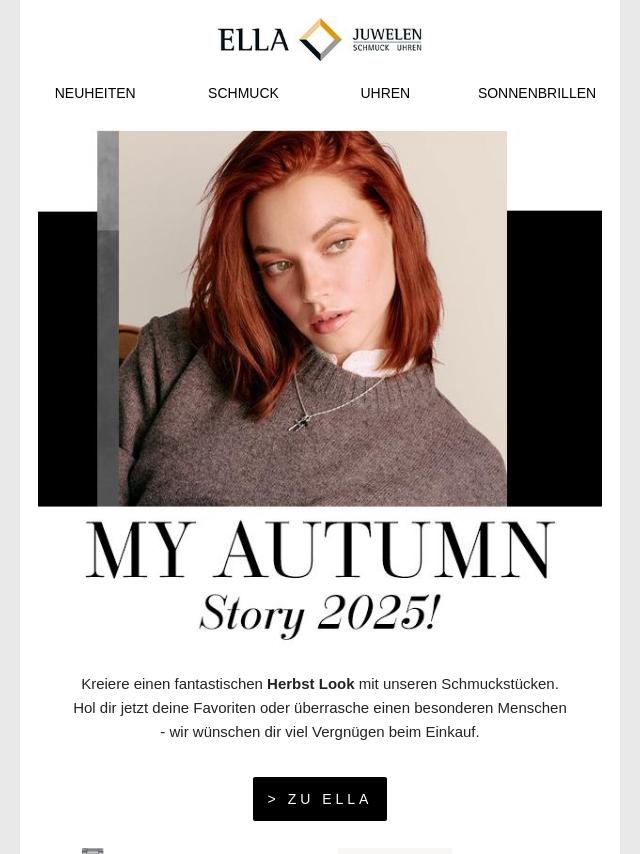The height and width of the screenshot is (854, 640).
Task: Open the NEUHEITEN category
Action: [x=95, y=93]
